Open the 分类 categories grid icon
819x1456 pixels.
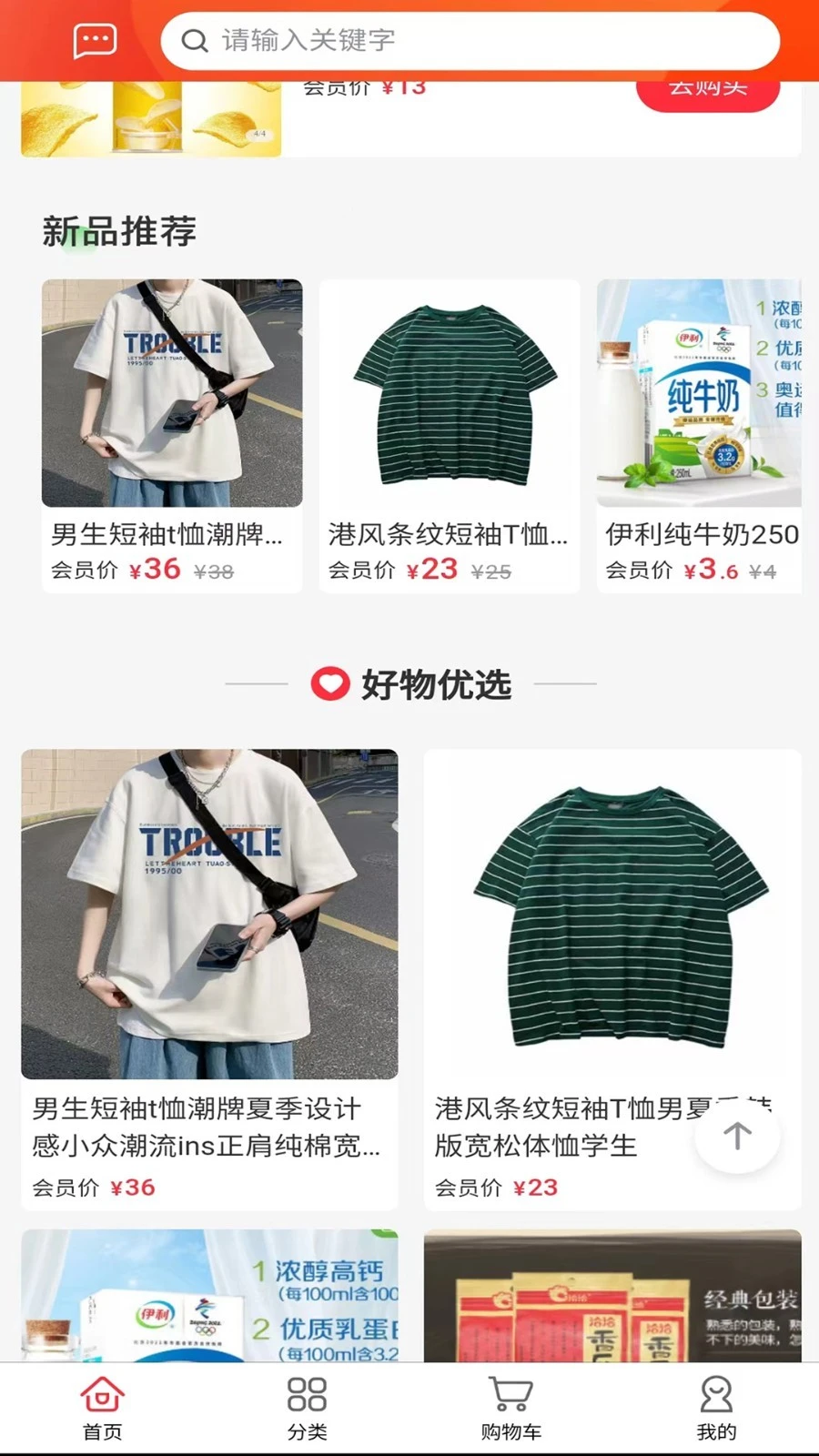pyautogui.click(x=308, y=1393)
